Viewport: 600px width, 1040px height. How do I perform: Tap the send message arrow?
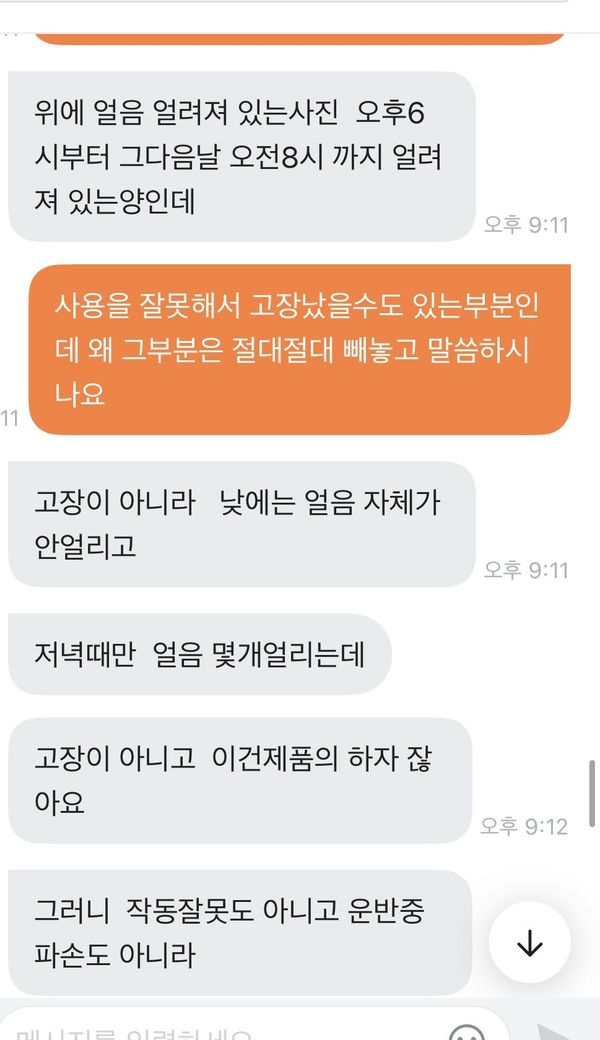pos(555,1032)
